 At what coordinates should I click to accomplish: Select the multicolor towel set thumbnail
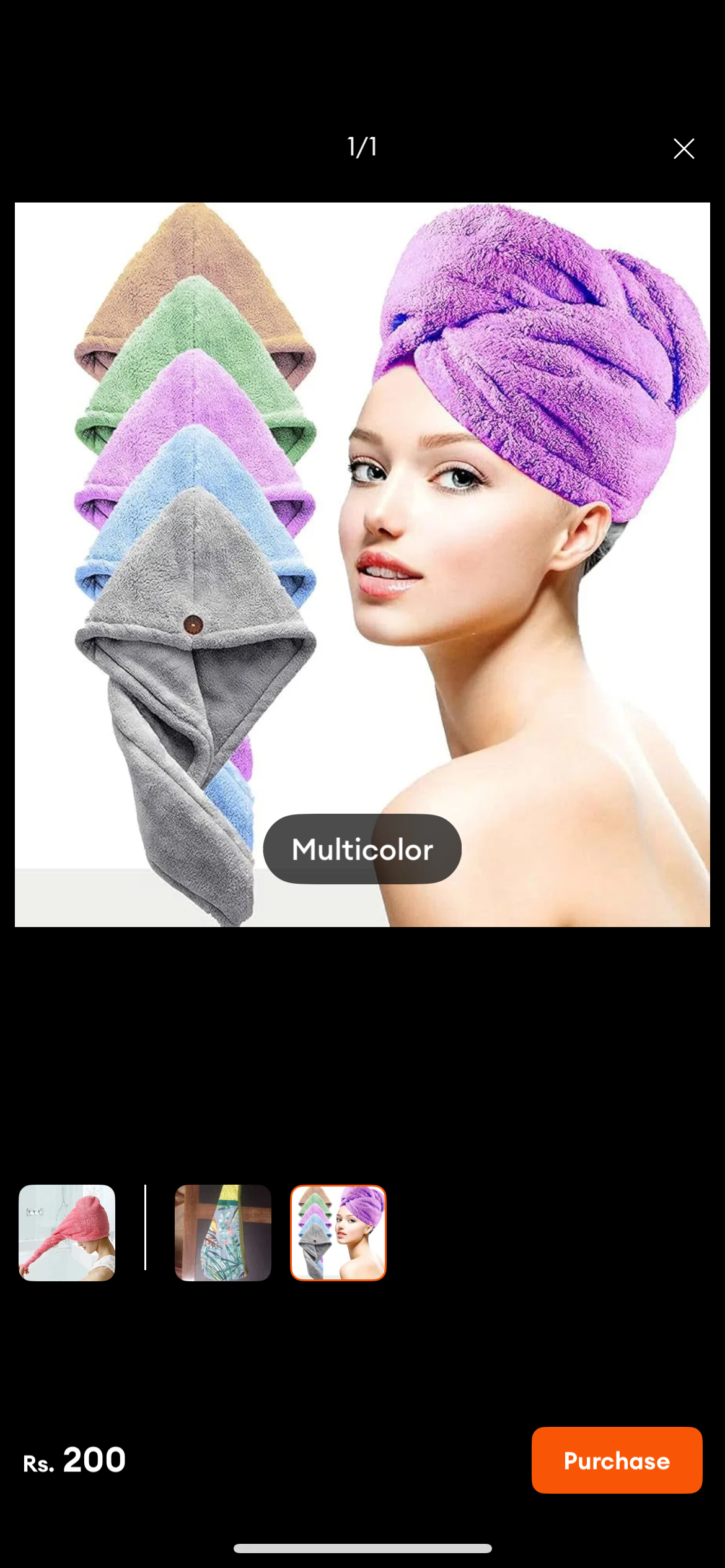[338, 1232]
